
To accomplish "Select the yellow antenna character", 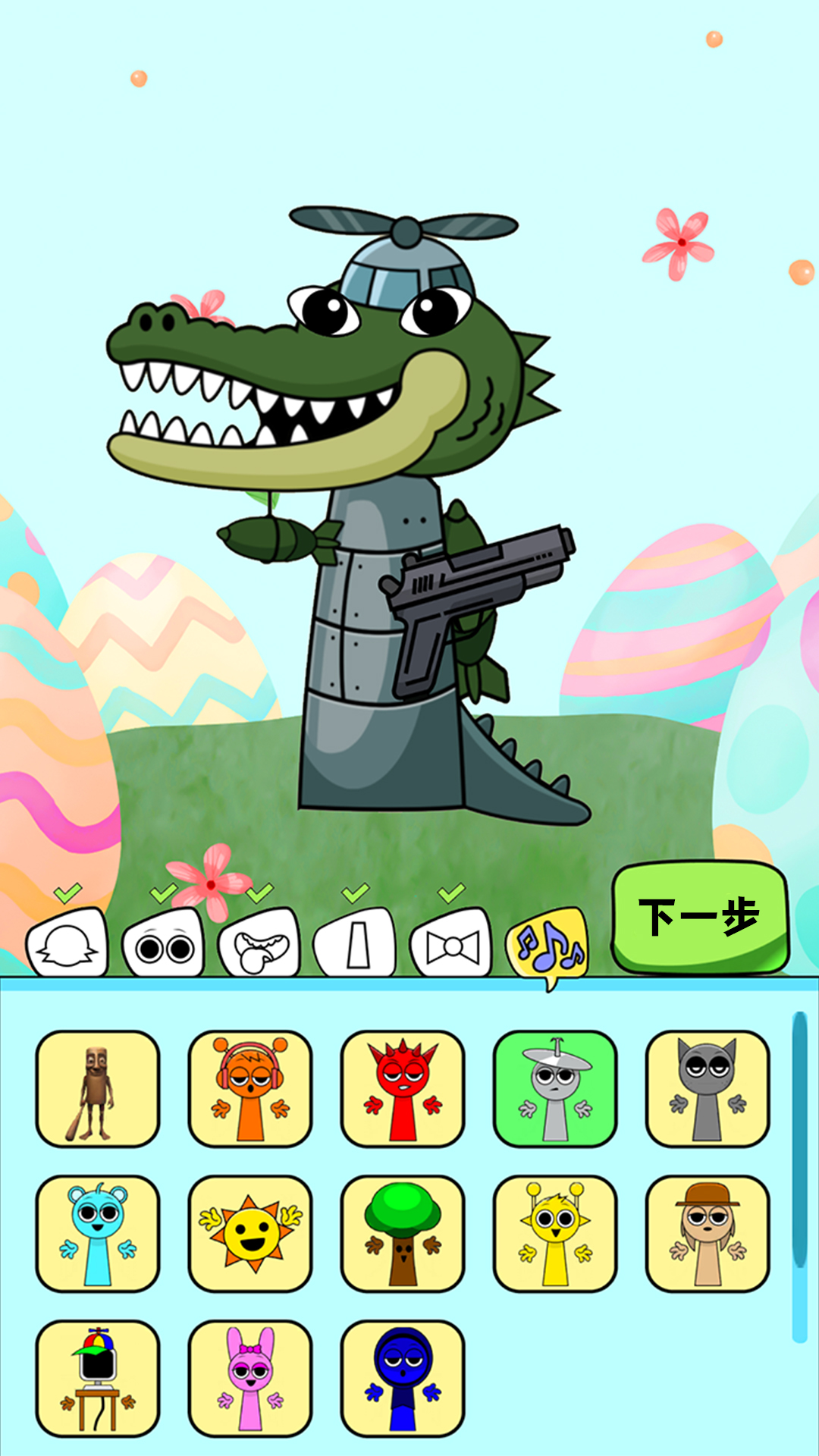I will click(x=555, y=1234).
